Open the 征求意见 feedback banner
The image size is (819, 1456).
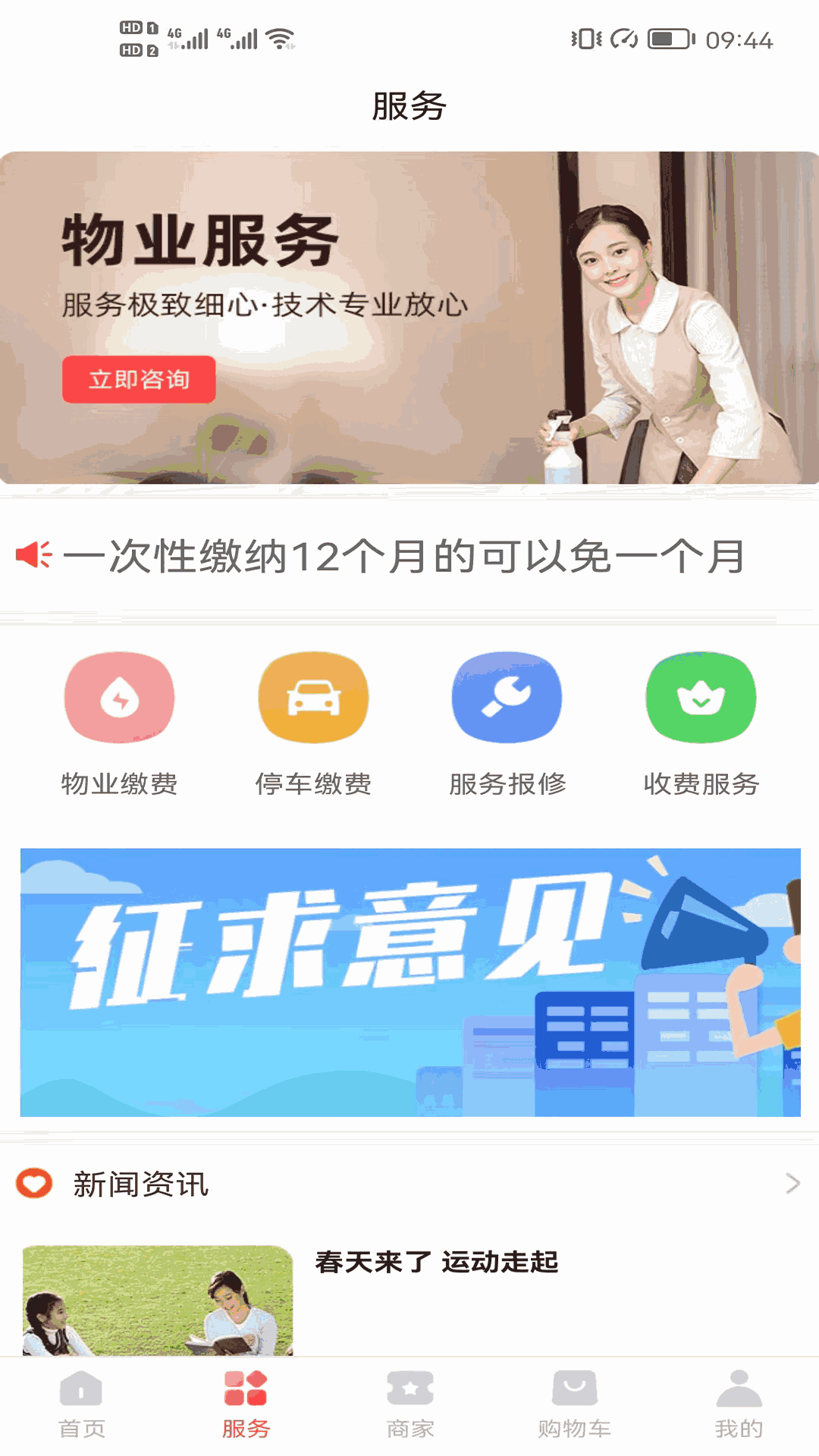click(x=409, y=982)
